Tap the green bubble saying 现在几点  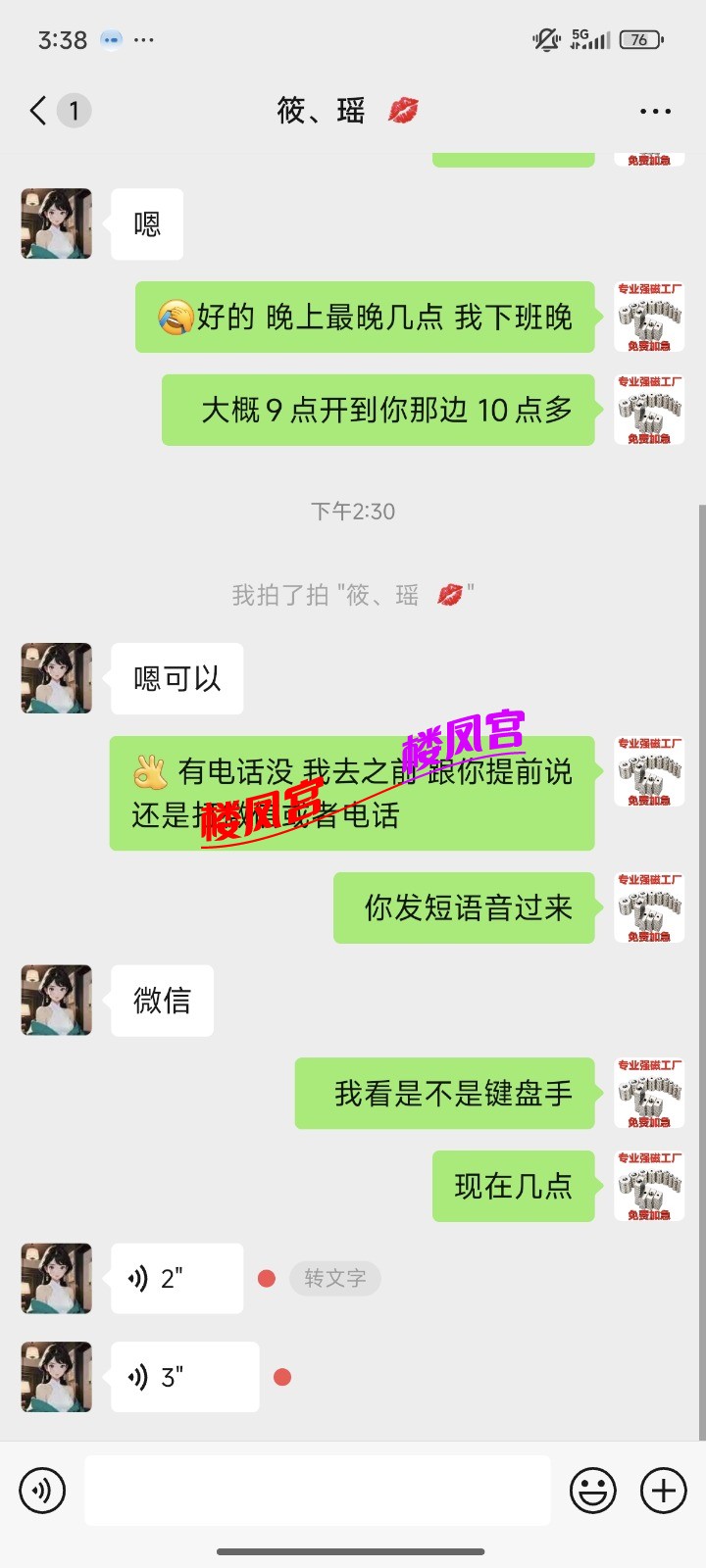[512, 1186]
